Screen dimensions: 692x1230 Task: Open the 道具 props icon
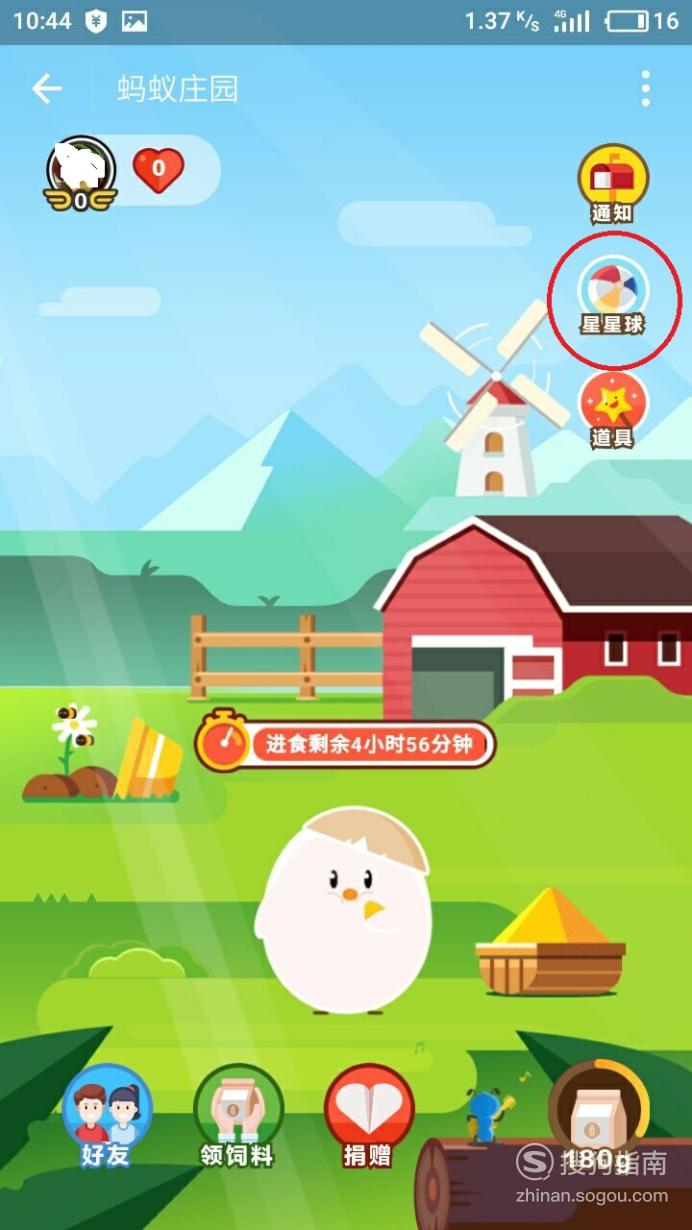click(x=612, y=409)
